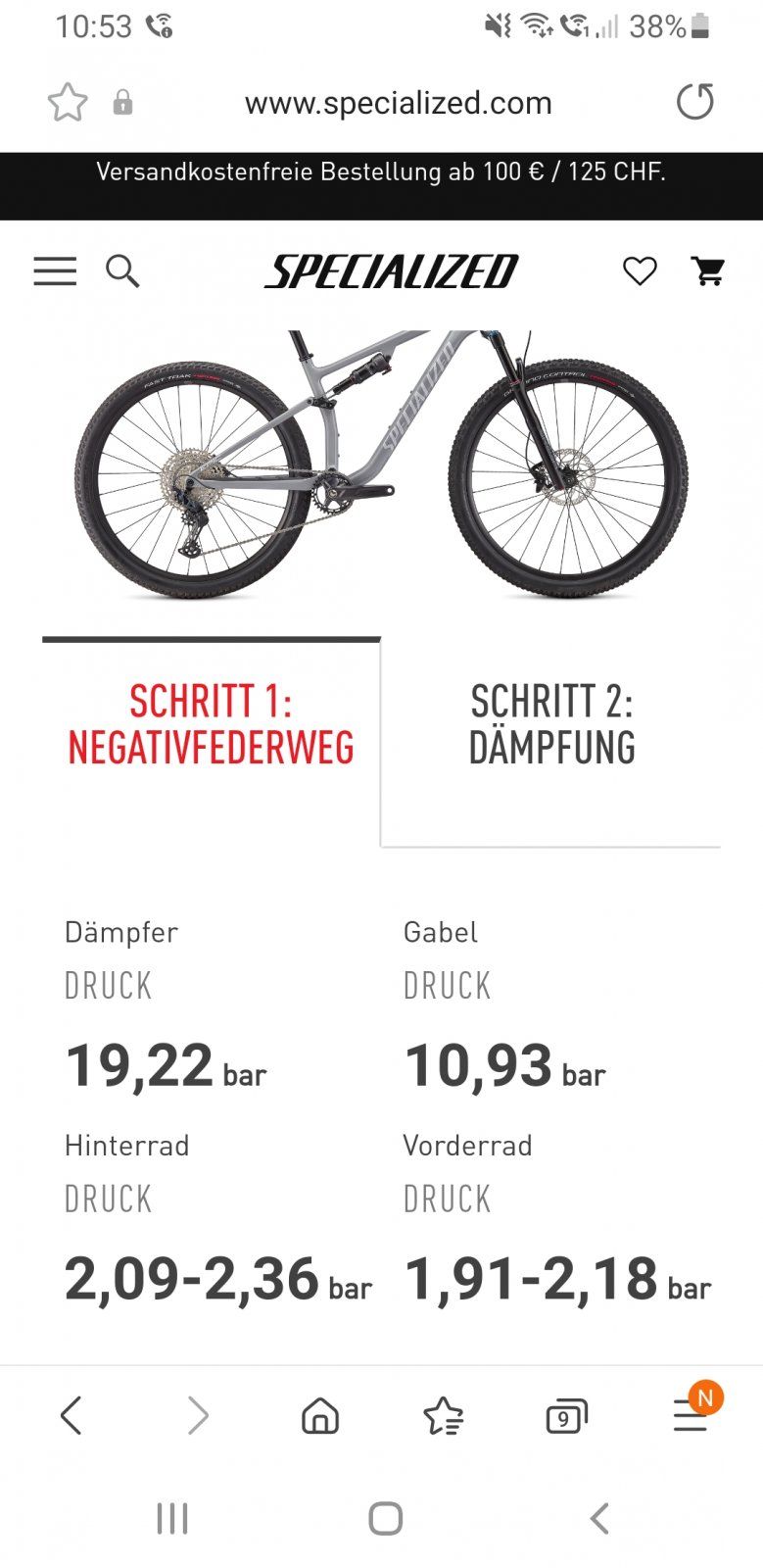The height and width of the screenshot is (1568, 763).
Task: Bookmark this page with the star icon
Action: (x=68, y=102)
